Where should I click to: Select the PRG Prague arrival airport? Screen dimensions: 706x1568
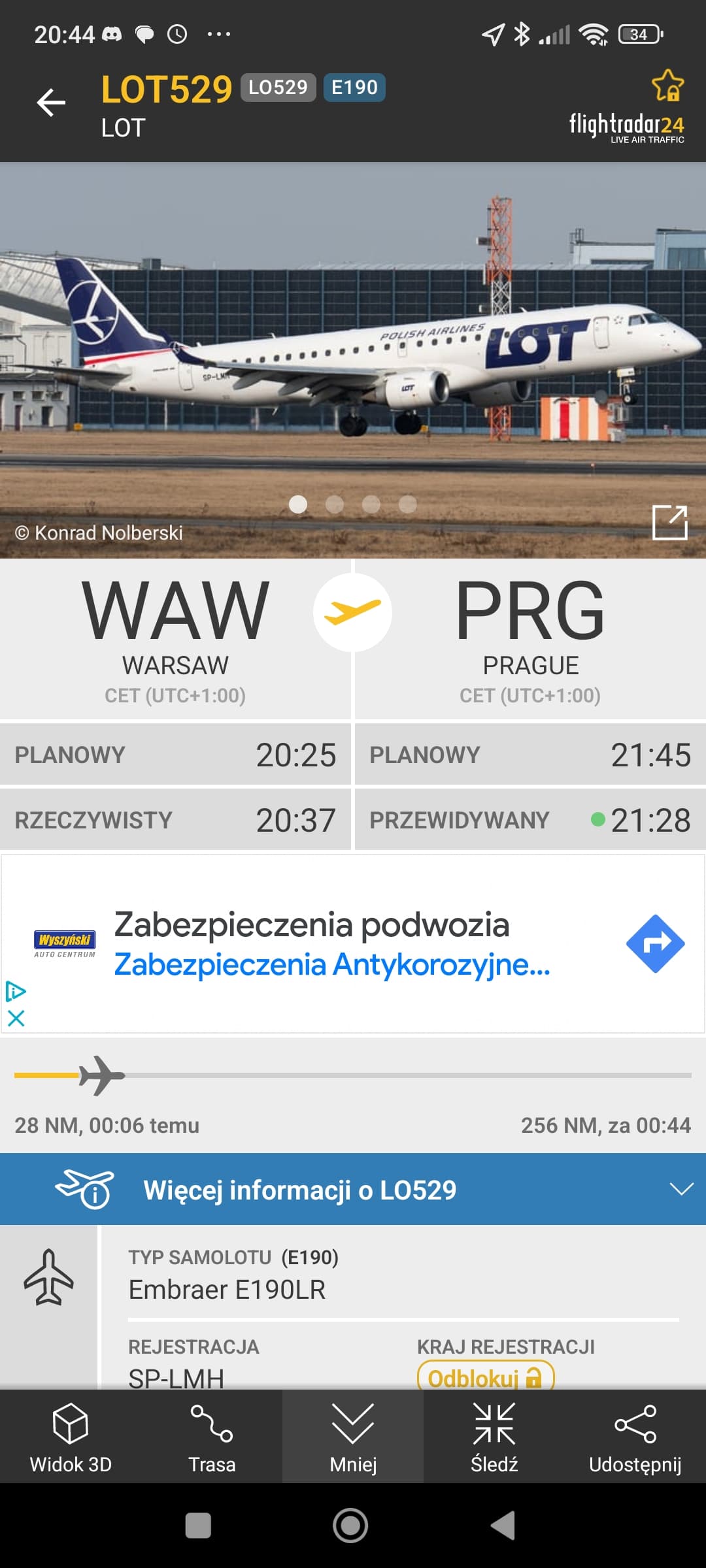tap(530, 639)
